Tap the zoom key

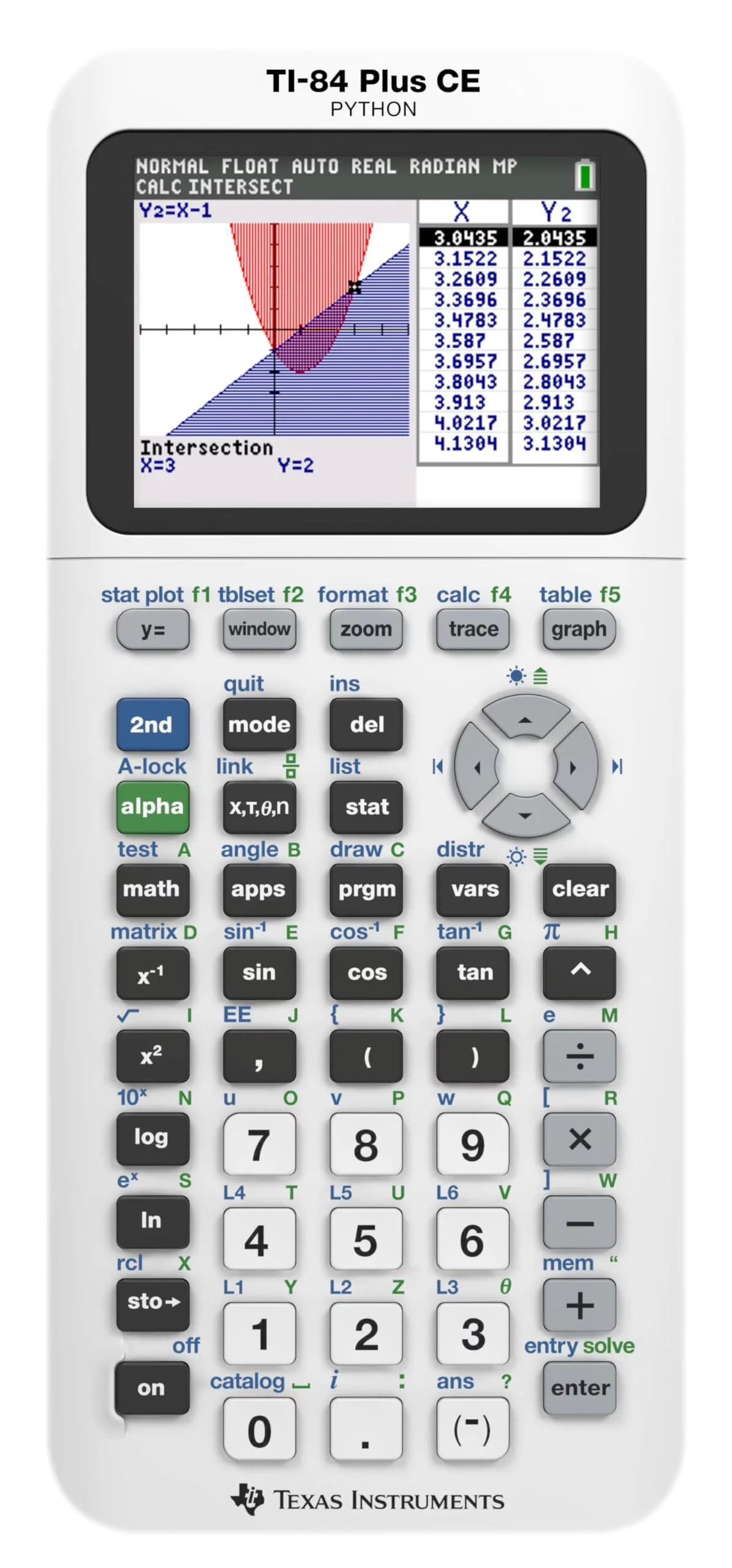click(366, 629)
